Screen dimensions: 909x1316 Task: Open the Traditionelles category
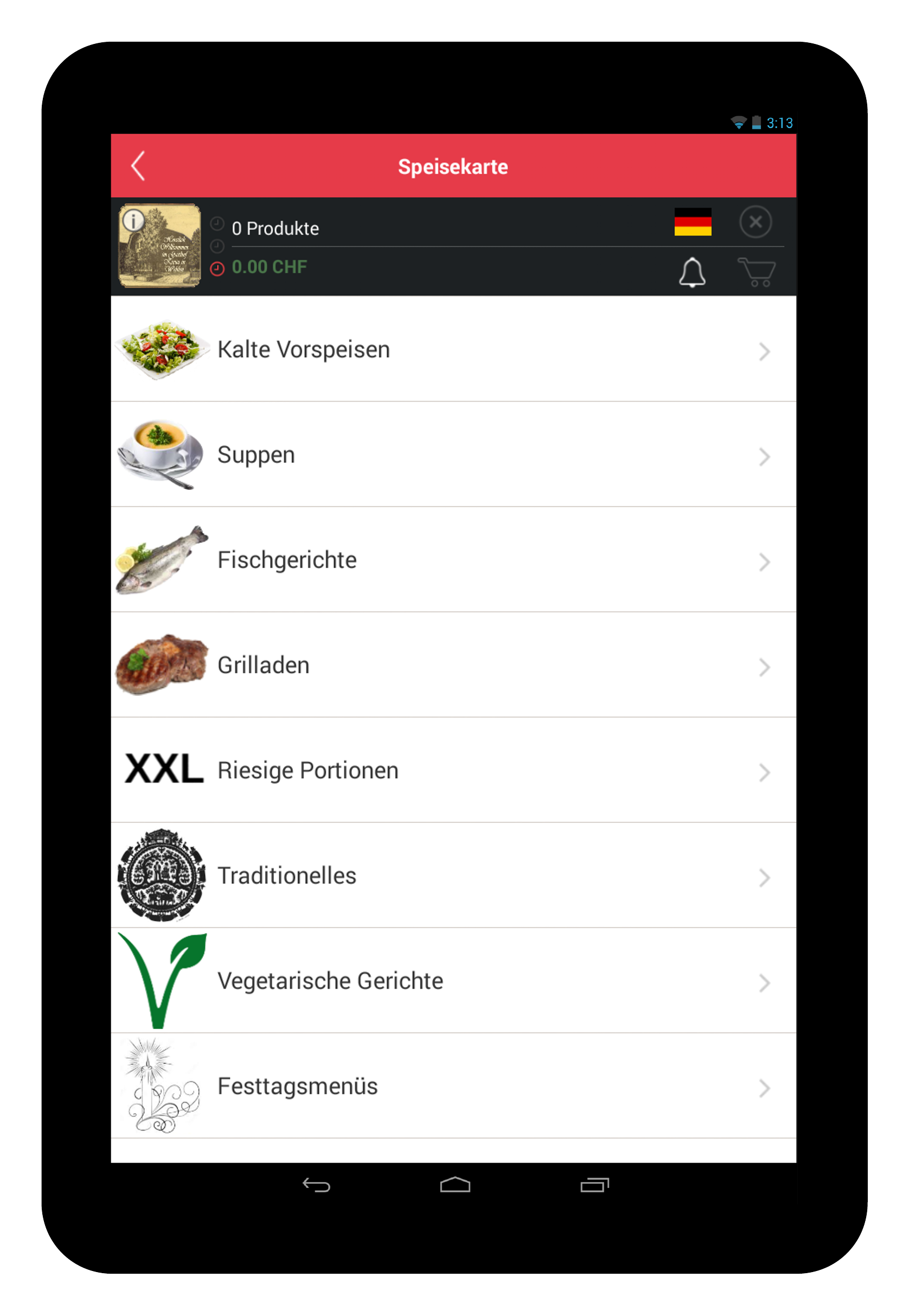453,876
